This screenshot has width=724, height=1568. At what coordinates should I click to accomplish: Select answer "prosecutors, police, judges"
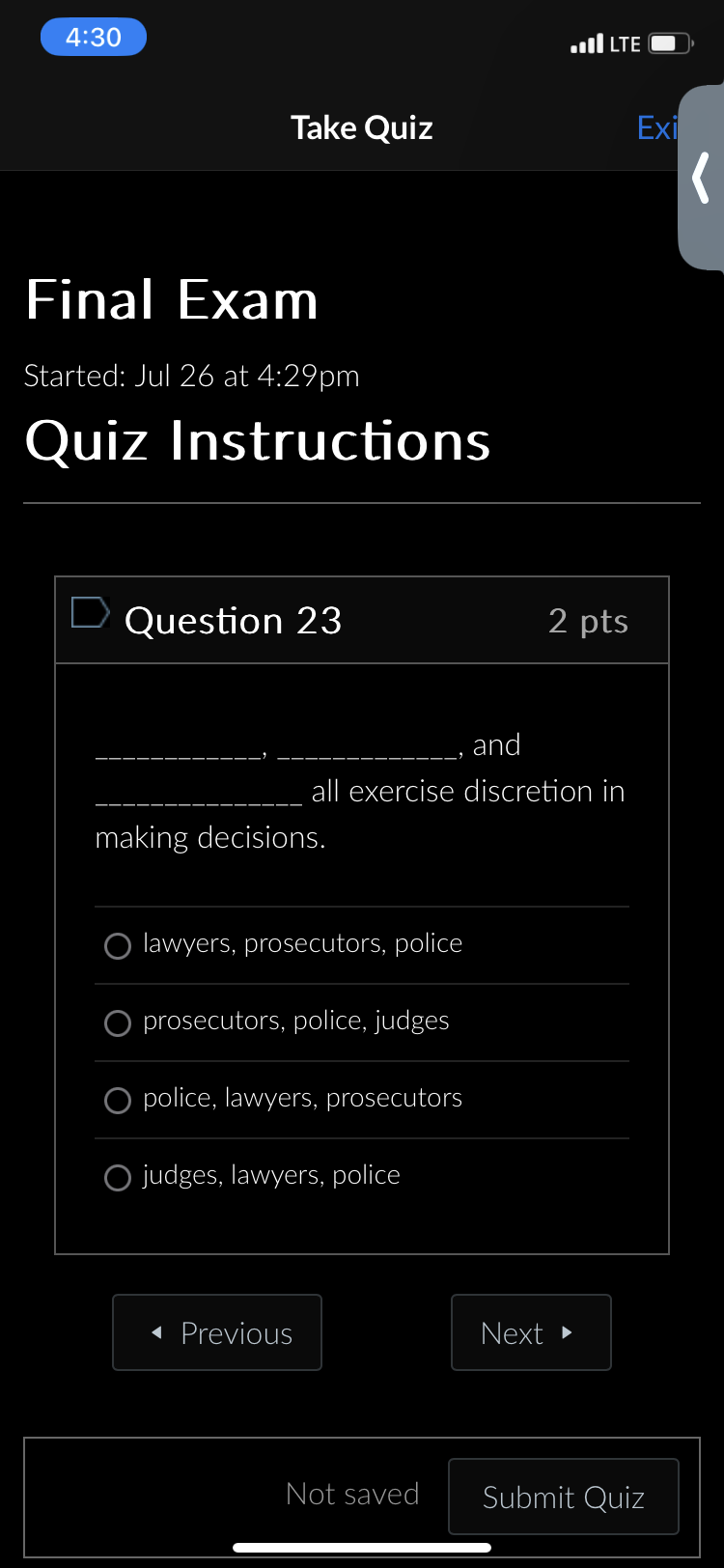click(118, 1022)
